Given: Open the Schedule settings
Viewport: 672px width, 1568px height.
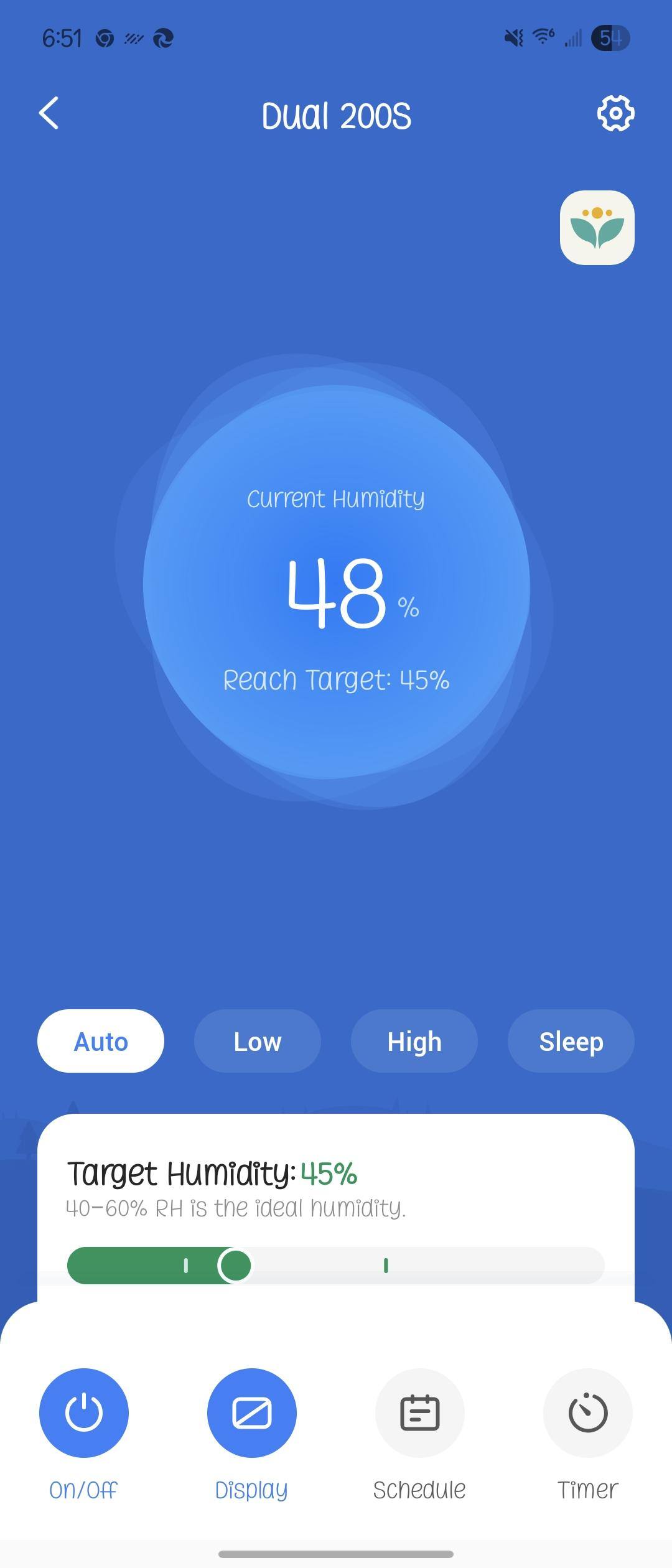Looking at the screenshot, I should pyautogui.click(x=420, y=1413).
